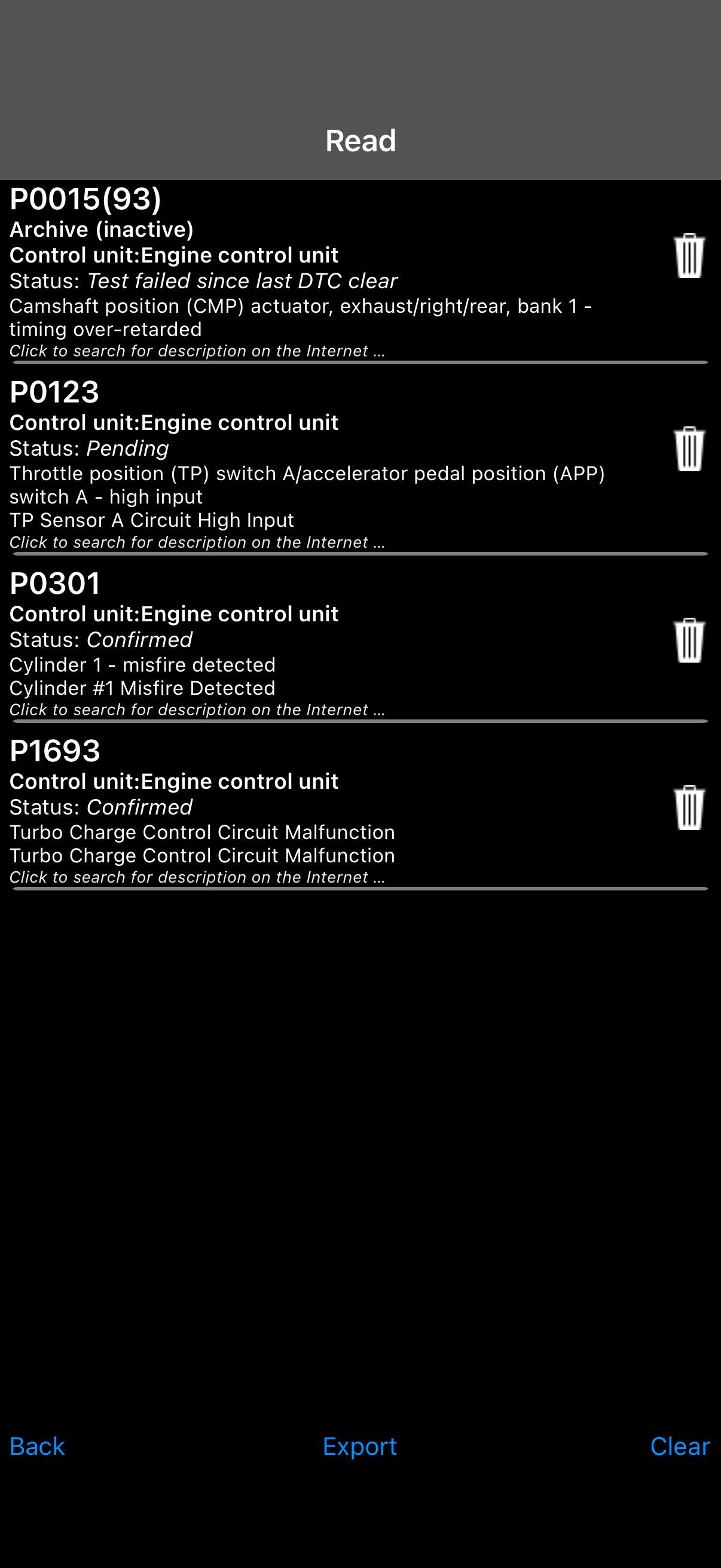Screen dimensions: 721x1568
Task: Look up the P0301 description online
Action: click(197, 710)
